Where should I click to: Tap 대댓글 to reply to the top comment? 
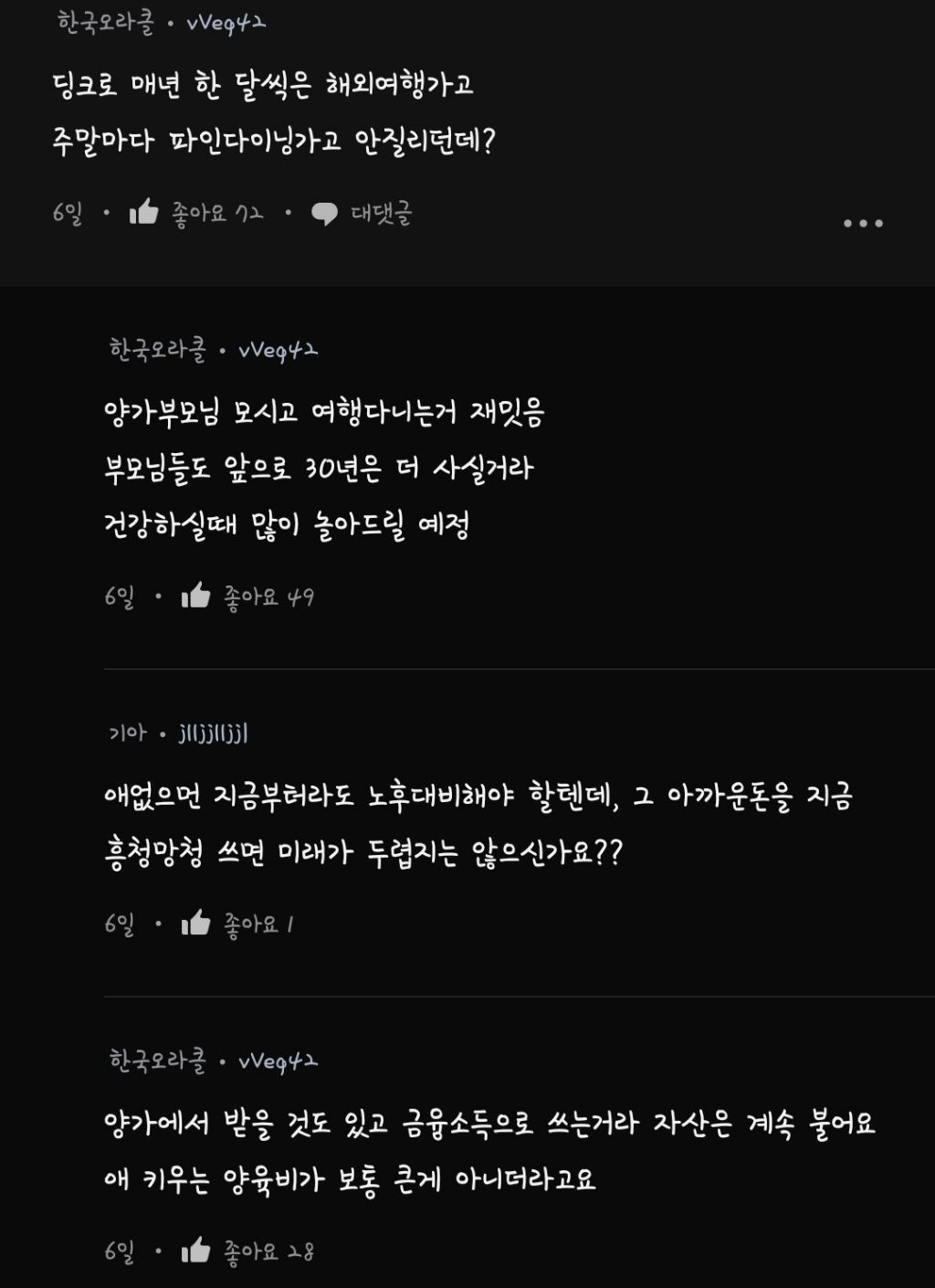pyautogui.click(x=362, y=214)
